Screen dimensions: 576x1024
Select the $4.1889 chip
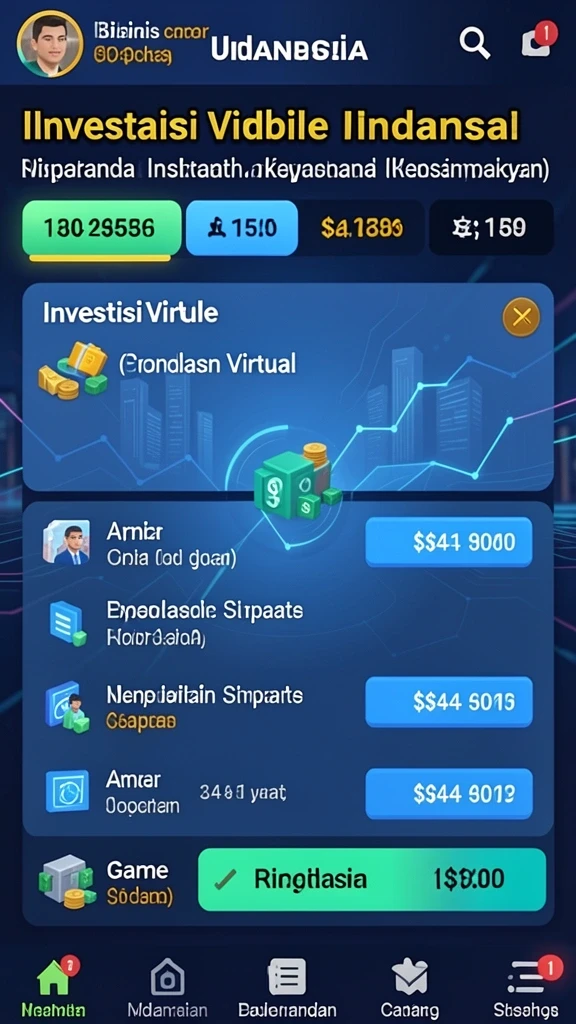tap(362, 227)
